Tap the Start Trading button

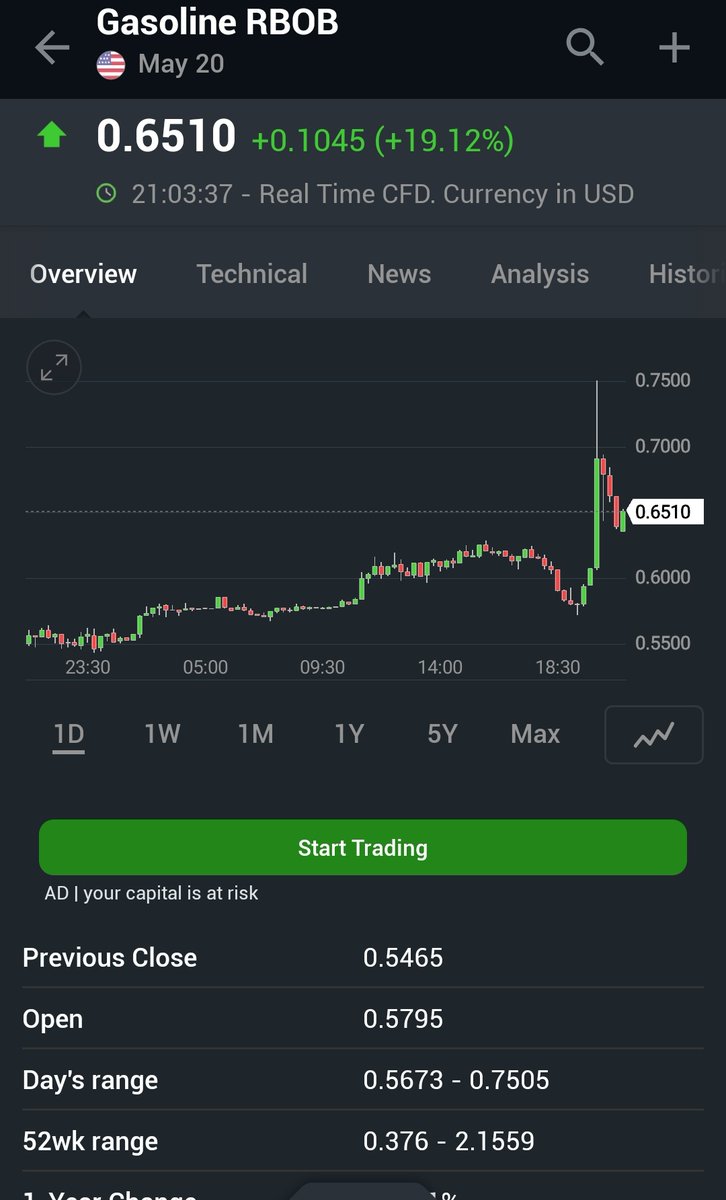pos(363,848)
